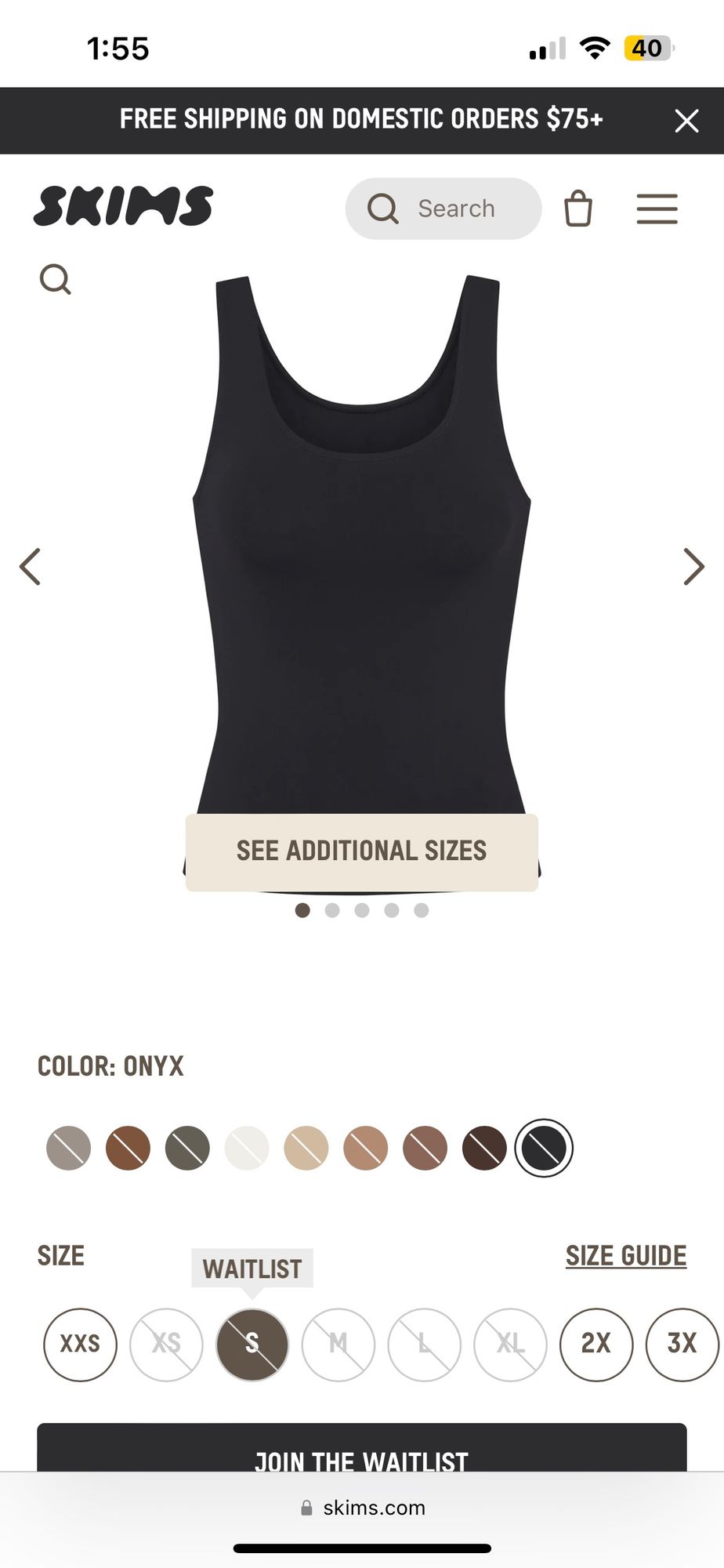Select size S waitlist option
724x1568 pixels.
252,1344
